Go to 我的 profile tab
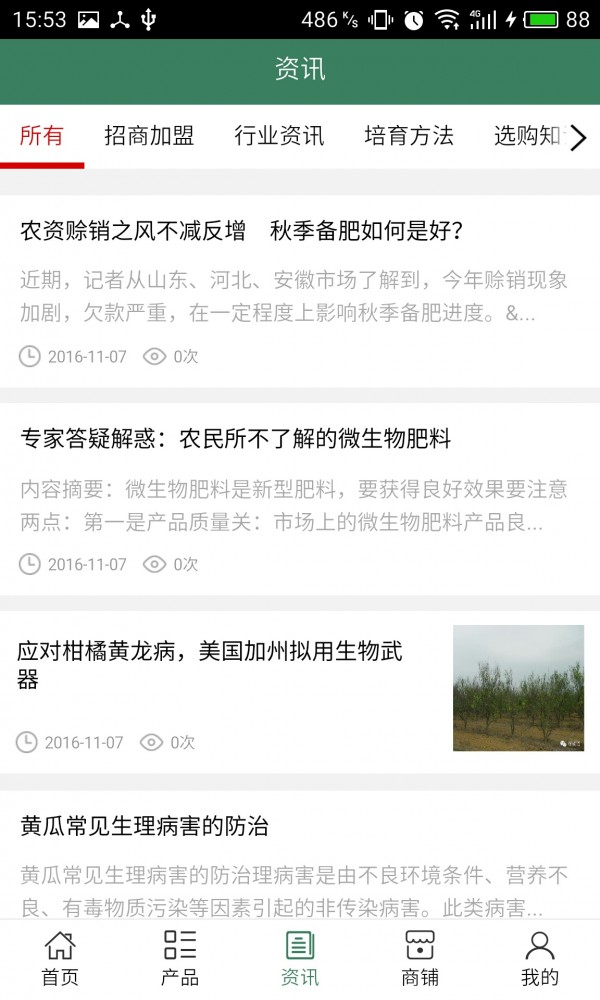This screenshot has width=600, height=1000. pos(540,958)
